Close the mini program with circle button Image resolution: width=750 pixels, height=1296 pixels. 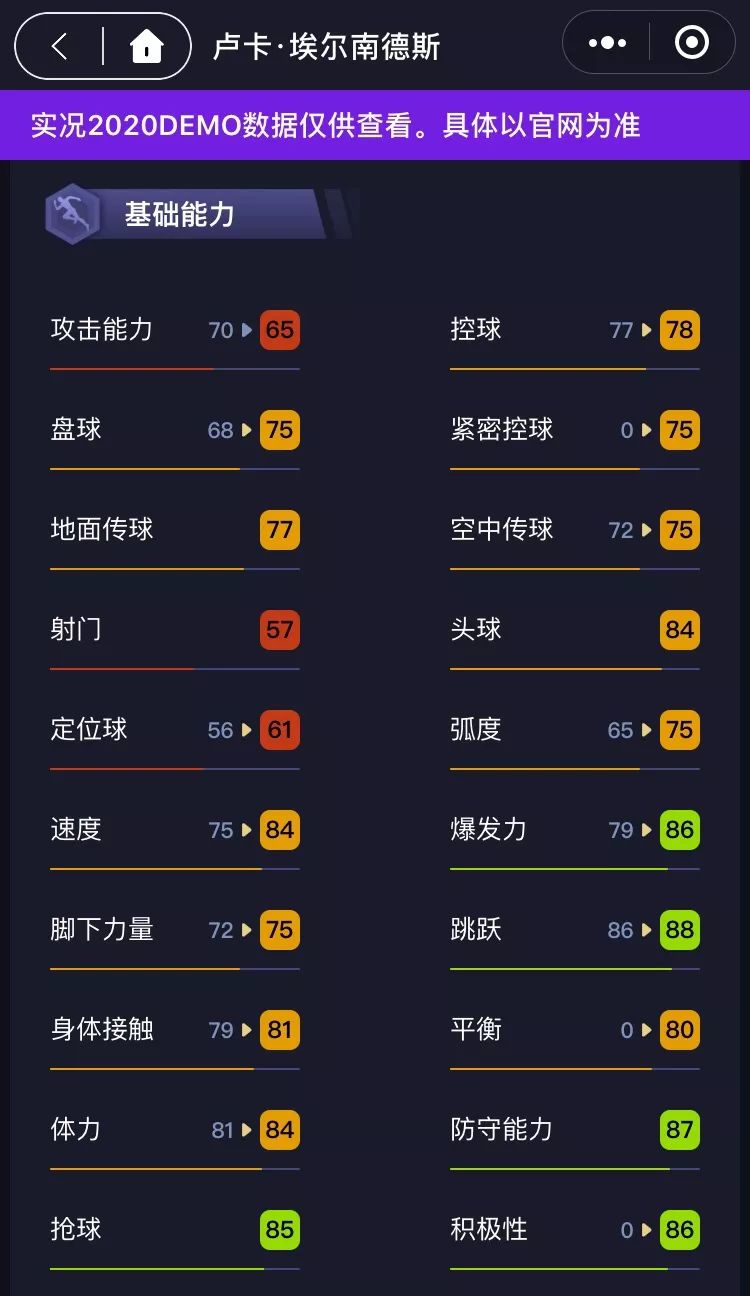coord(691,43)
